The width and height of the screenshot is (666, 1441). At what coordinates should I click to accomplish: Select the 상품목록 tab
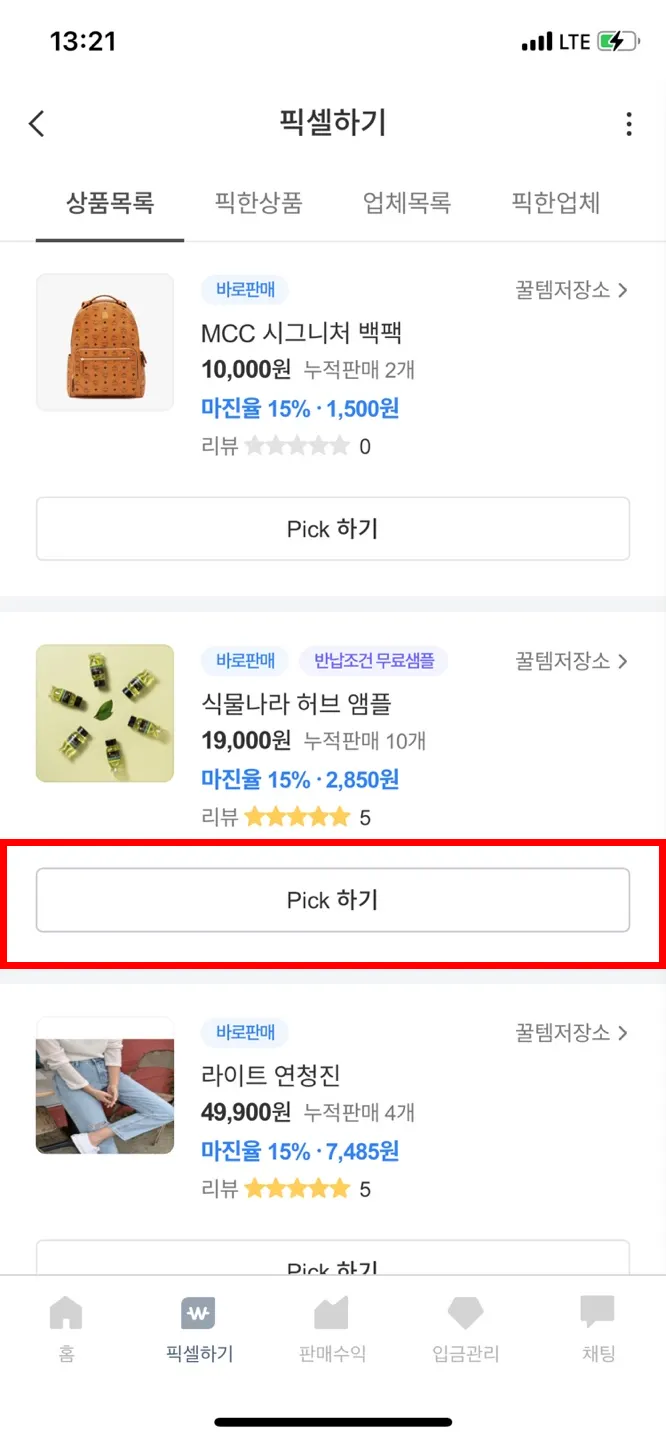click(110, 203)
